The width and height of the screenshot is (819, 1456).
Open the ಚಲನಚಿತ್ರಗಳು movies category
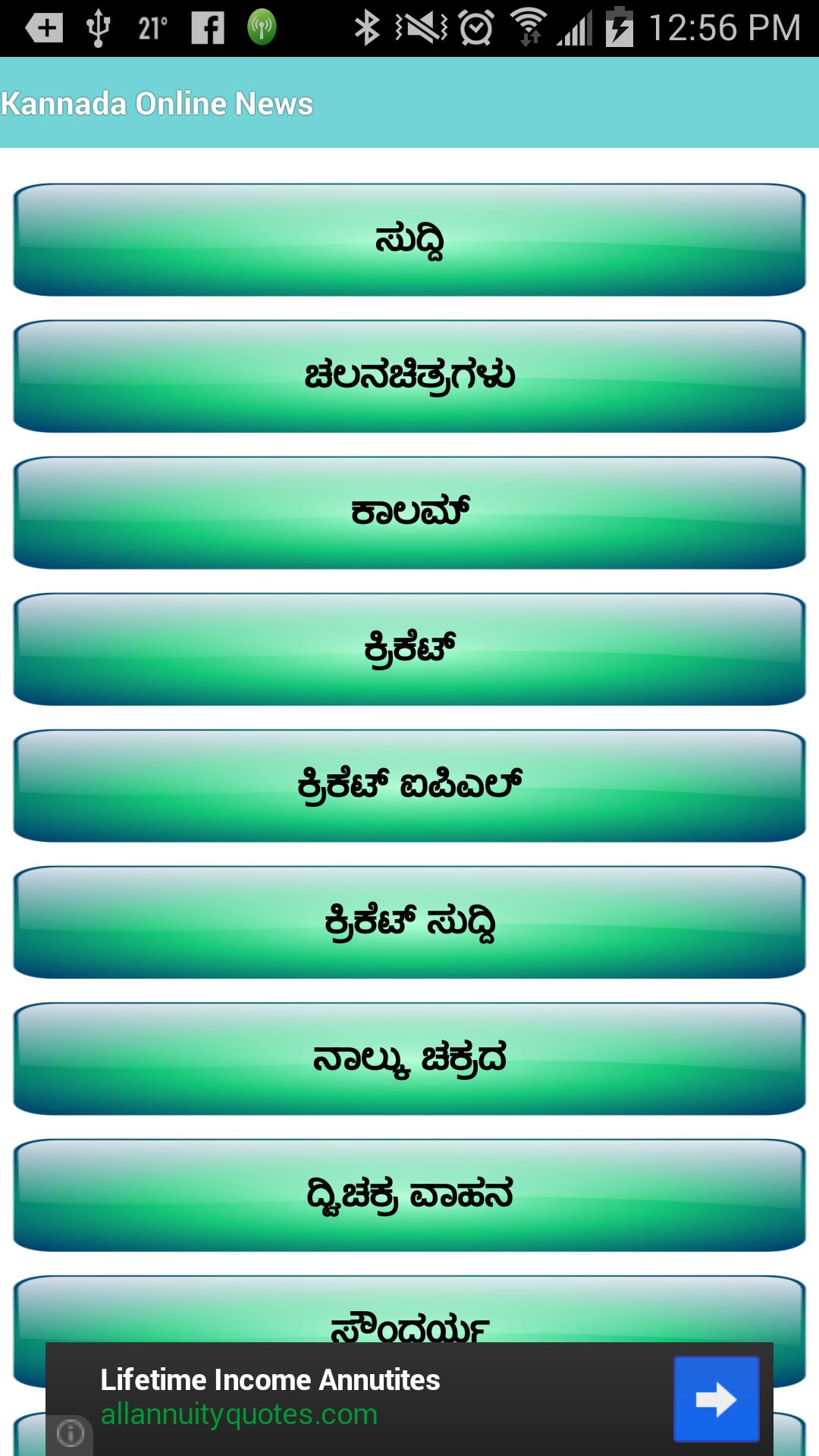409,376
